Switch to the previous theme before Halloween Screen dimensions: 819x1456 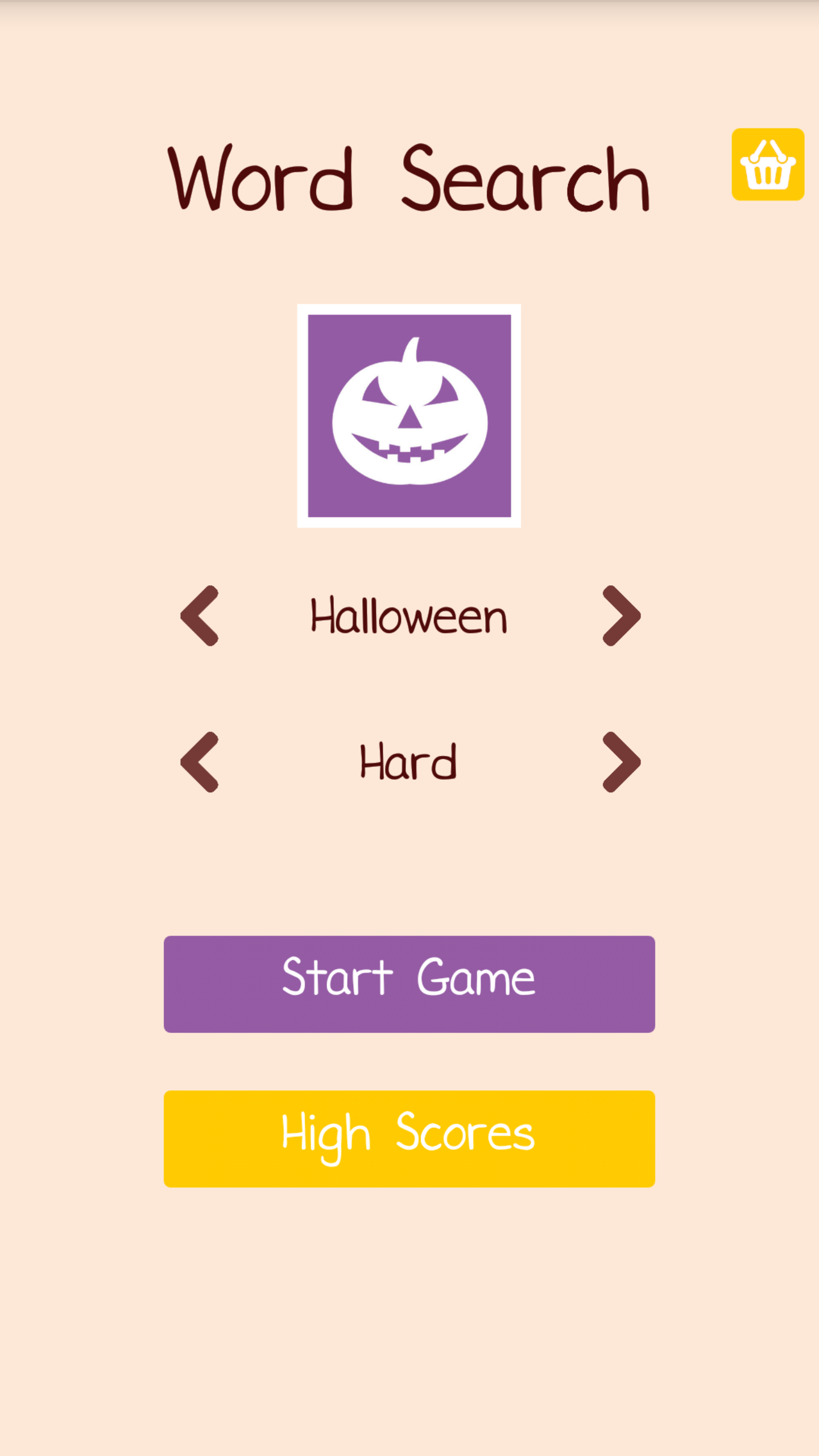point(200,615)
